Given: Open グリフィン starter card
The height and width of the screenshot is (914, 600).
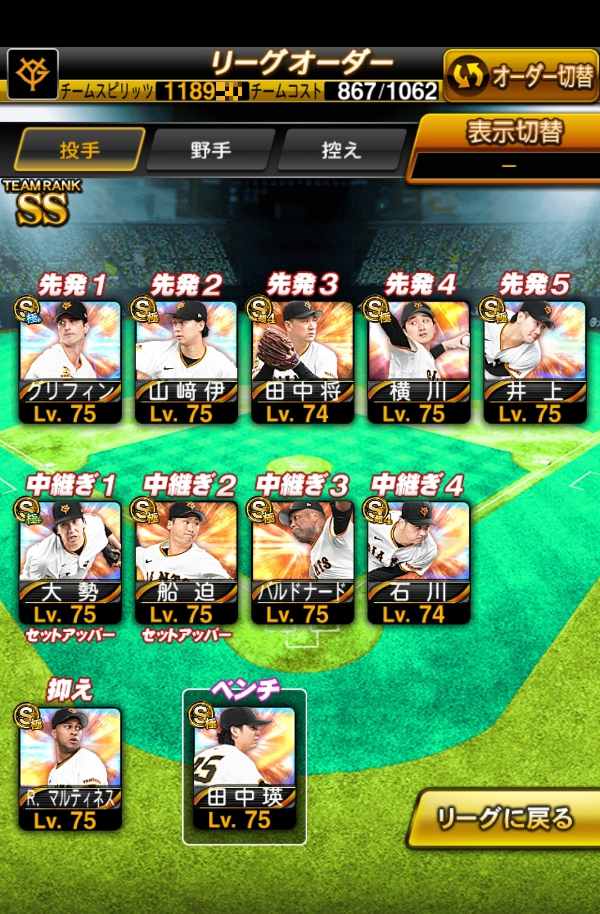Looking at the screenshot, I should (x=70, y=361).
